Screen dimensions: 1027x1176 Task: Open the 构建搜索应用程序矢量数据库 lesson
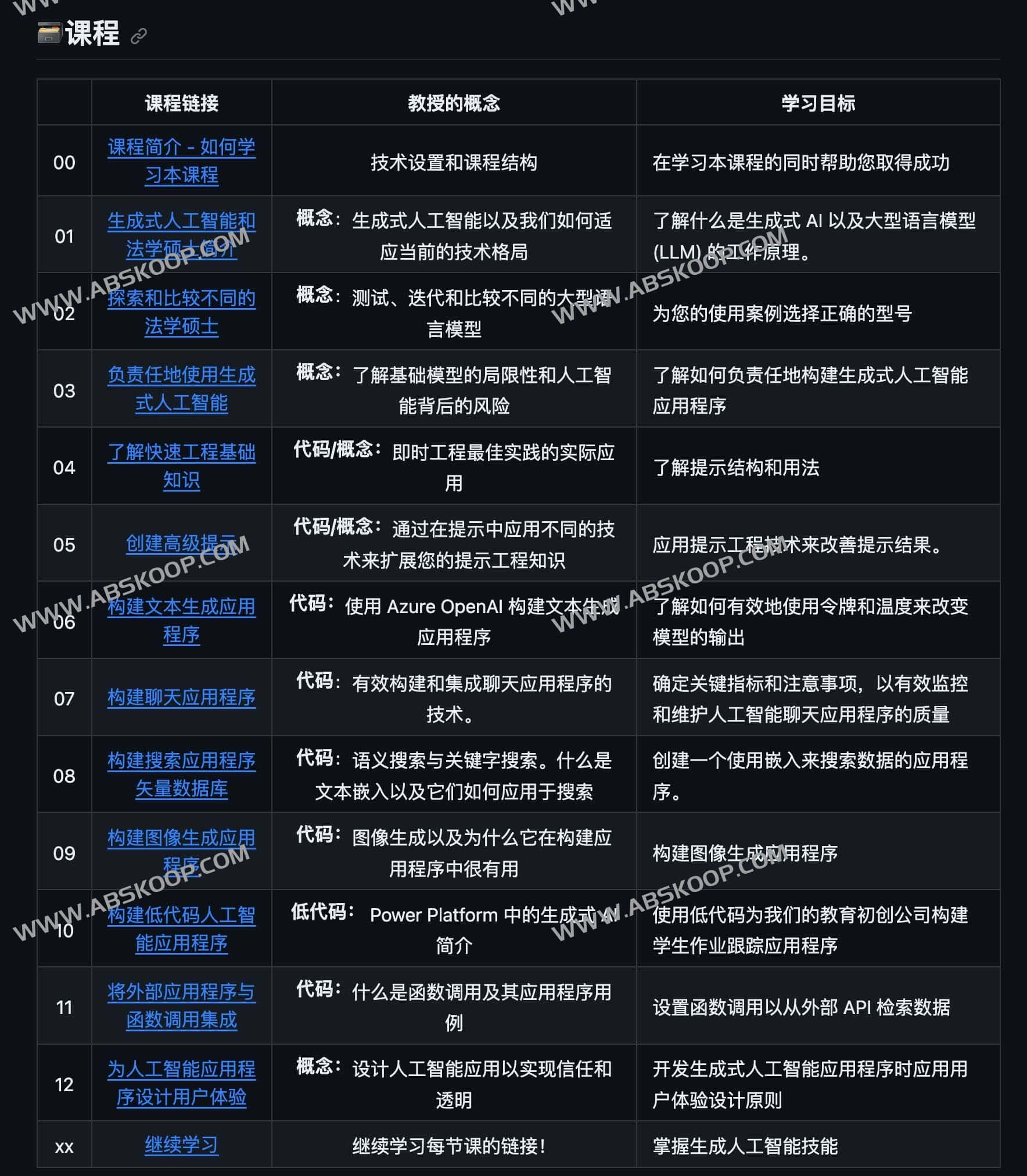tap(181, 761)
